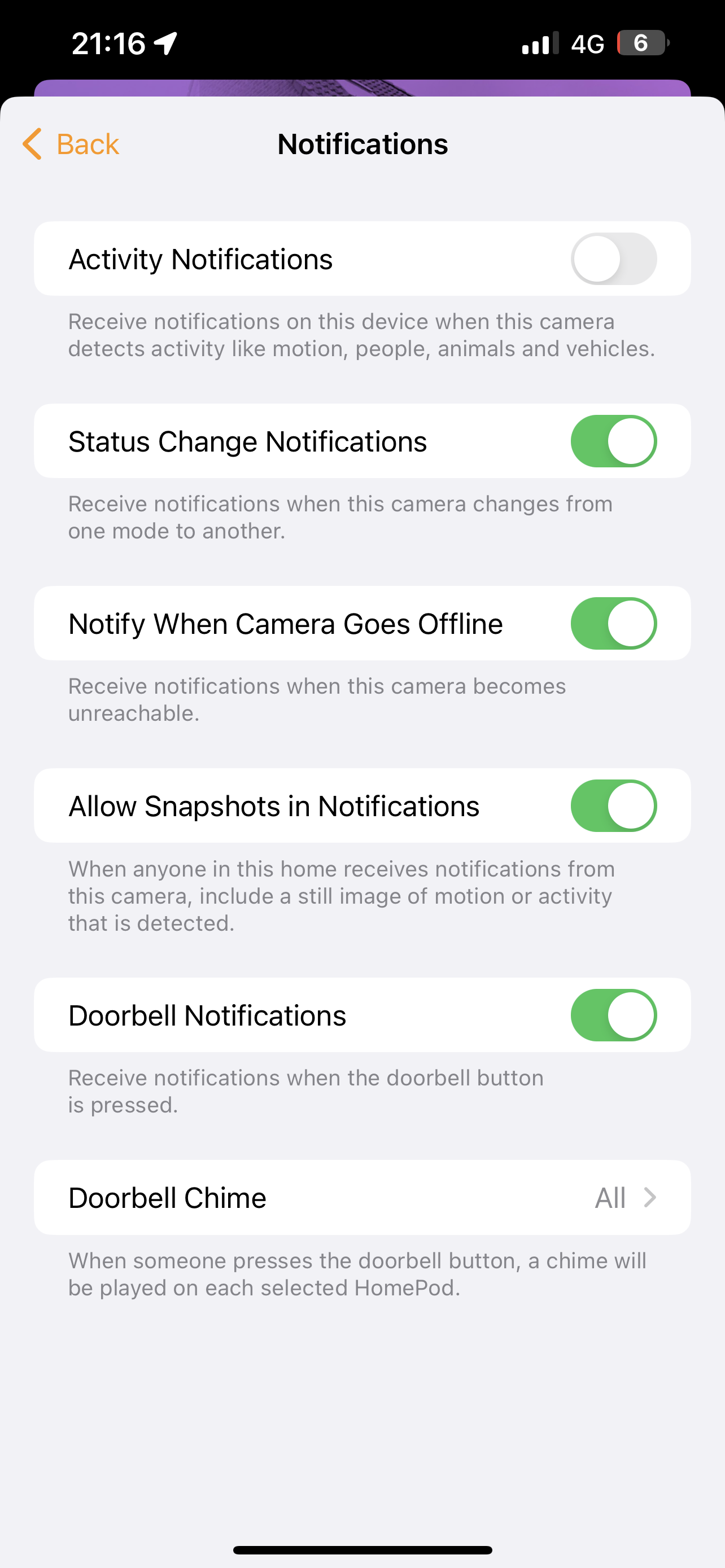Turn off Doorbell Notifications
This screenshot has height=1568, width=725.
point(615,1015)
